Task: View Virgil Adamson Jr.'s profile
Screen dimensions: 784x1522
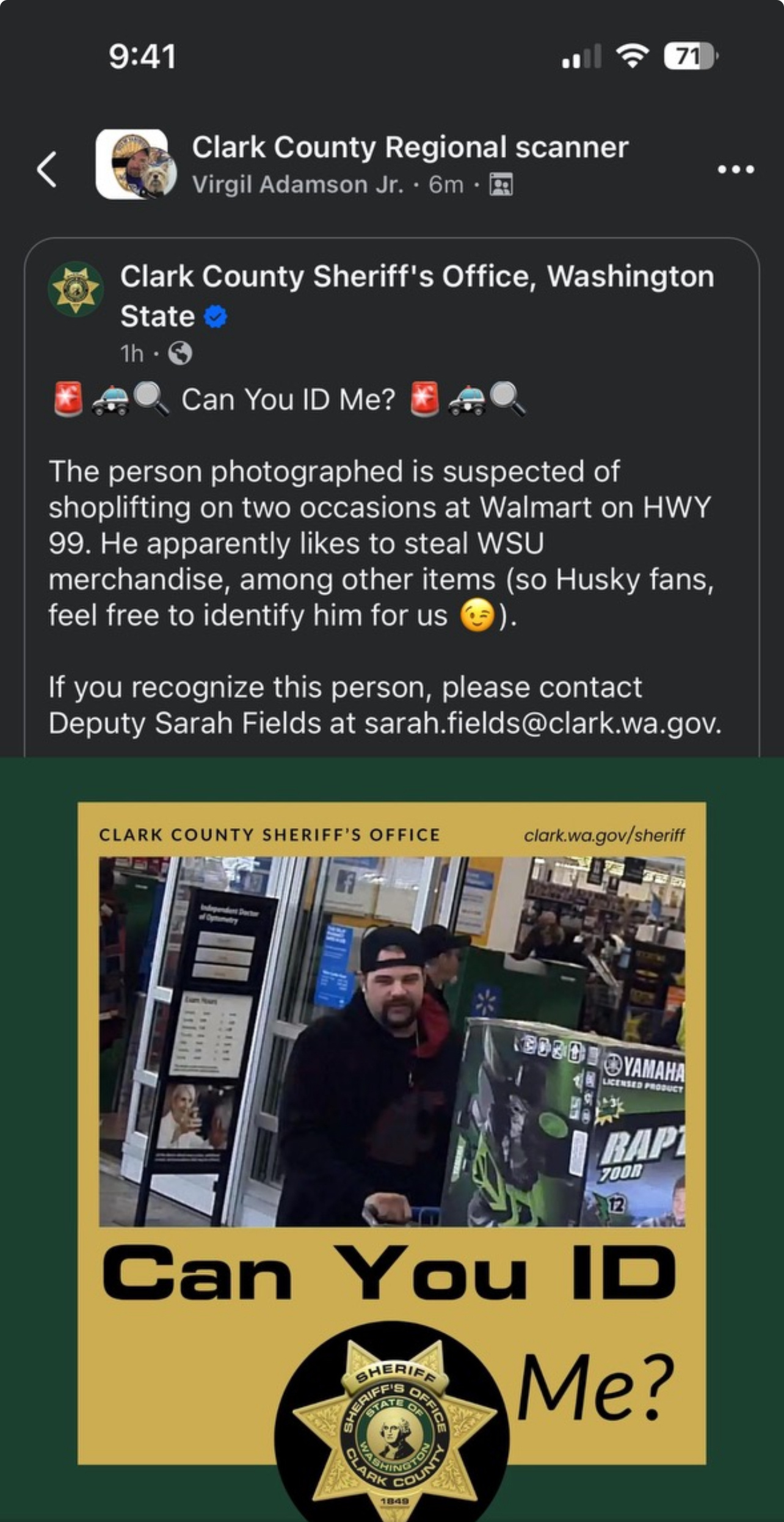Action: [x=297, y=184]
